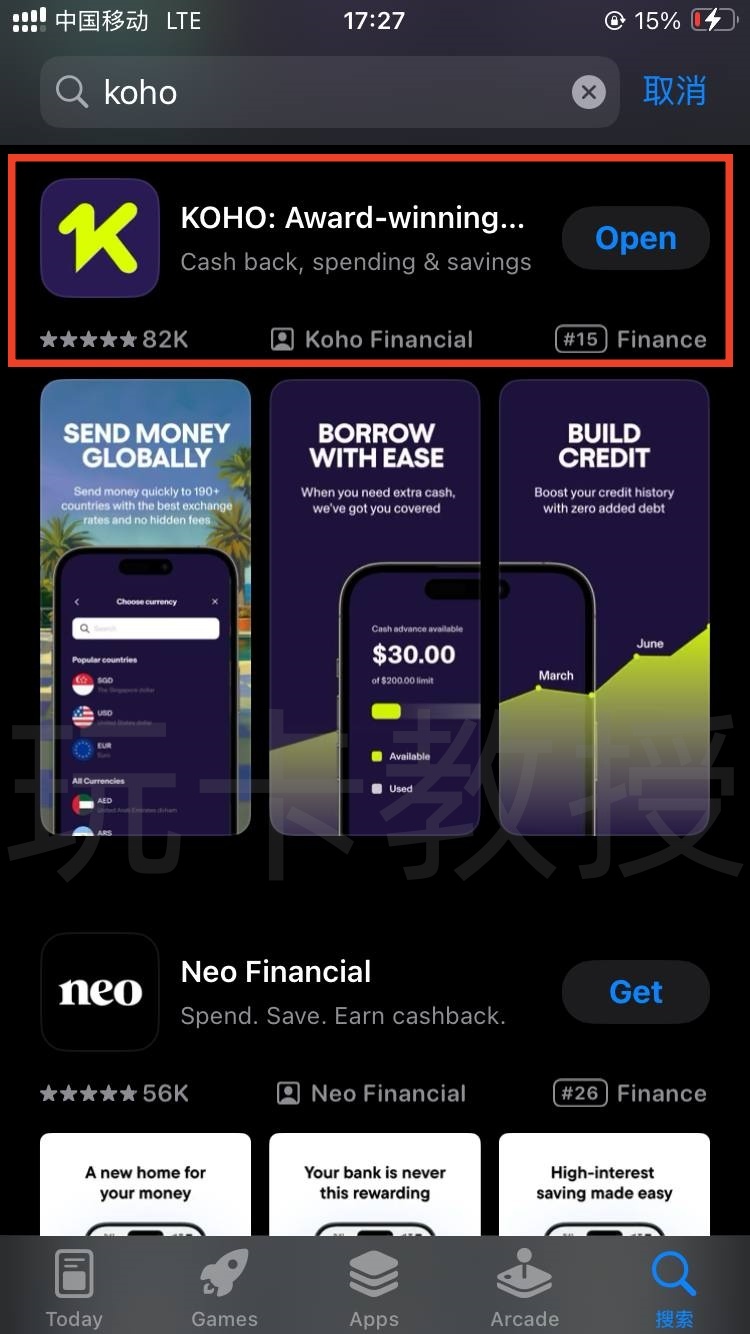Open the KOHO app
The height and width of the screenshot is (1334, 750).
tap(635, 239)
